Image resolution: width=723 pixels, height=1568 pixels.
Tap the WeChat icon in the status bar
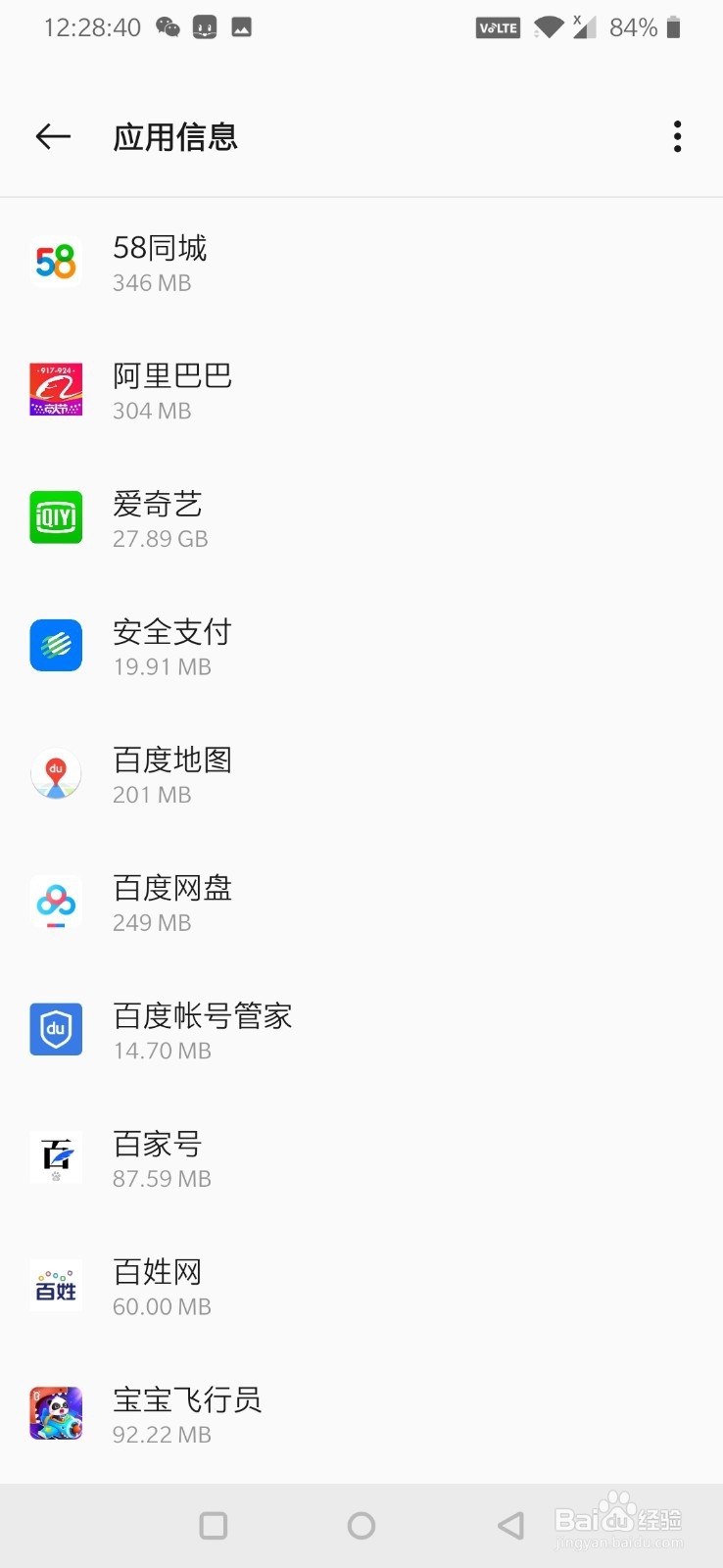click(166, 27)
